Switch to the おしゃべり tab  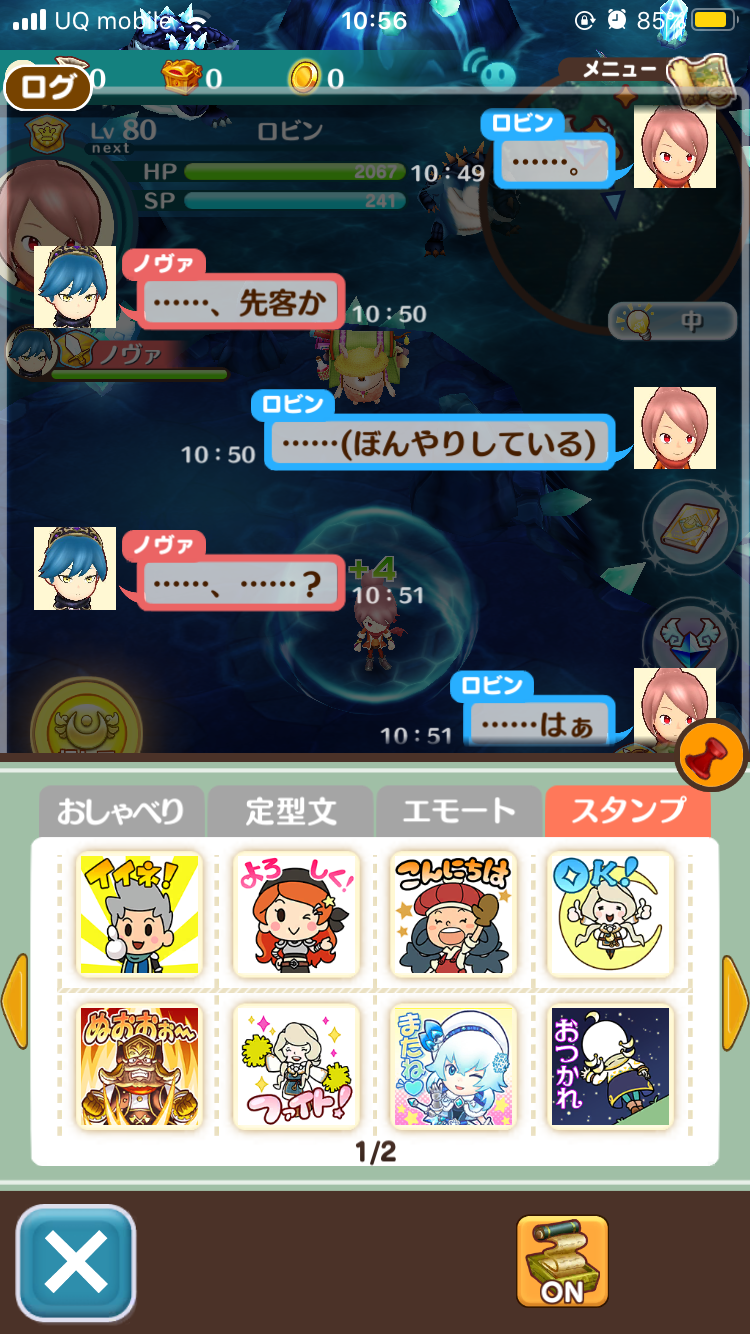[121, 811]
